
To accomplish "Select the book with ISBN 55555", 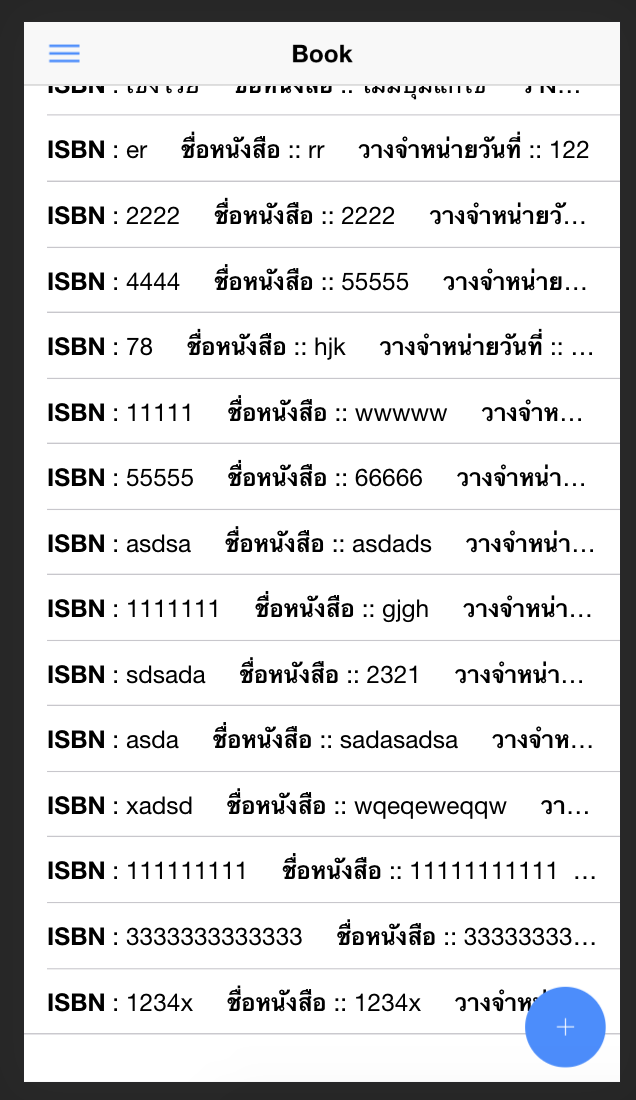I will (x=322, y=477).
